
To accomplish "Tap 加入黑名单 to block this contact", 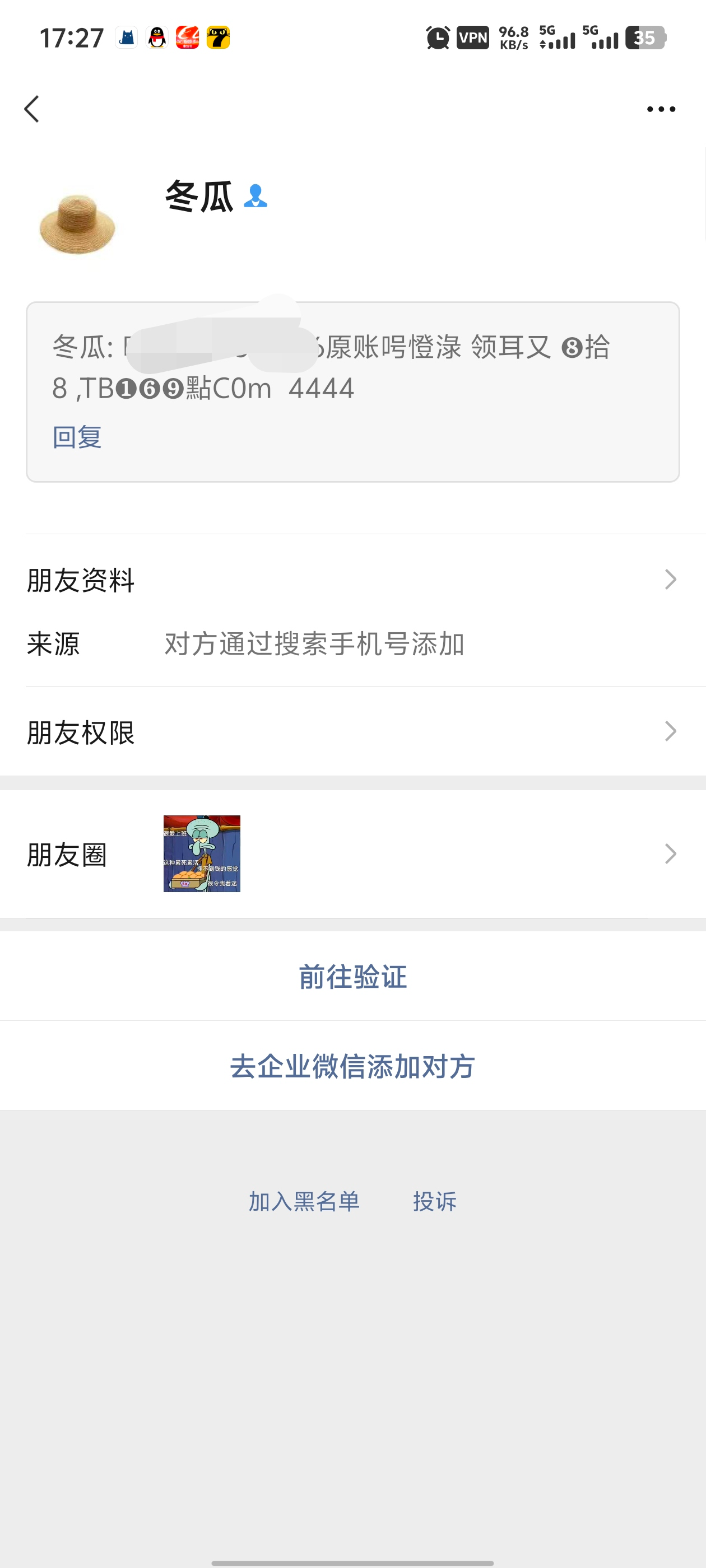I will click(x=304, y=1202).
